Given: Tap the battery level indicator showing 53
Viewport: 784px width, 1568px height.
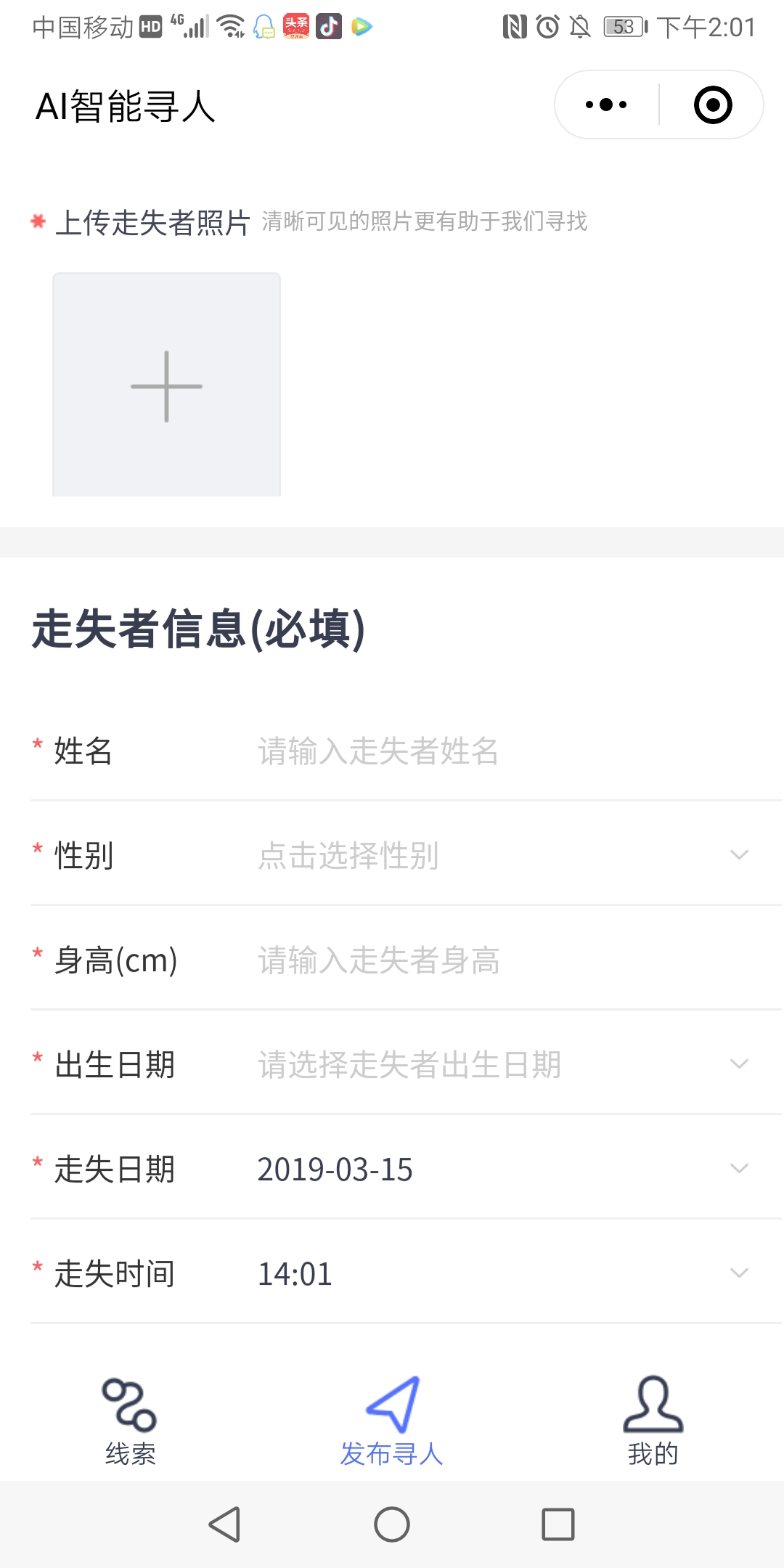Looking at the screenshot, I should (x=621, y=25).
